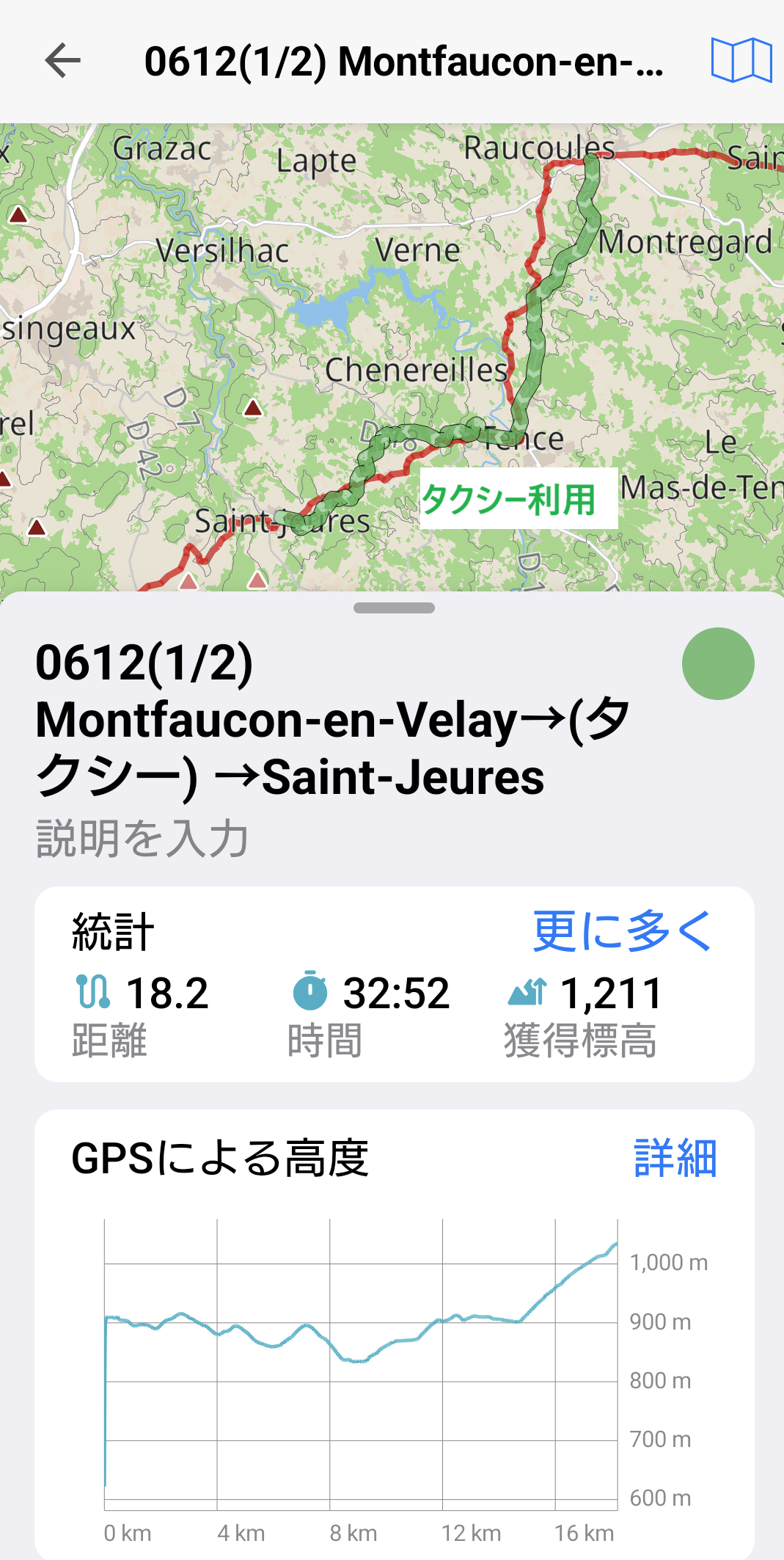
Task: Open the map view icon
Action: pyautogui.click(x=741, y=60)
